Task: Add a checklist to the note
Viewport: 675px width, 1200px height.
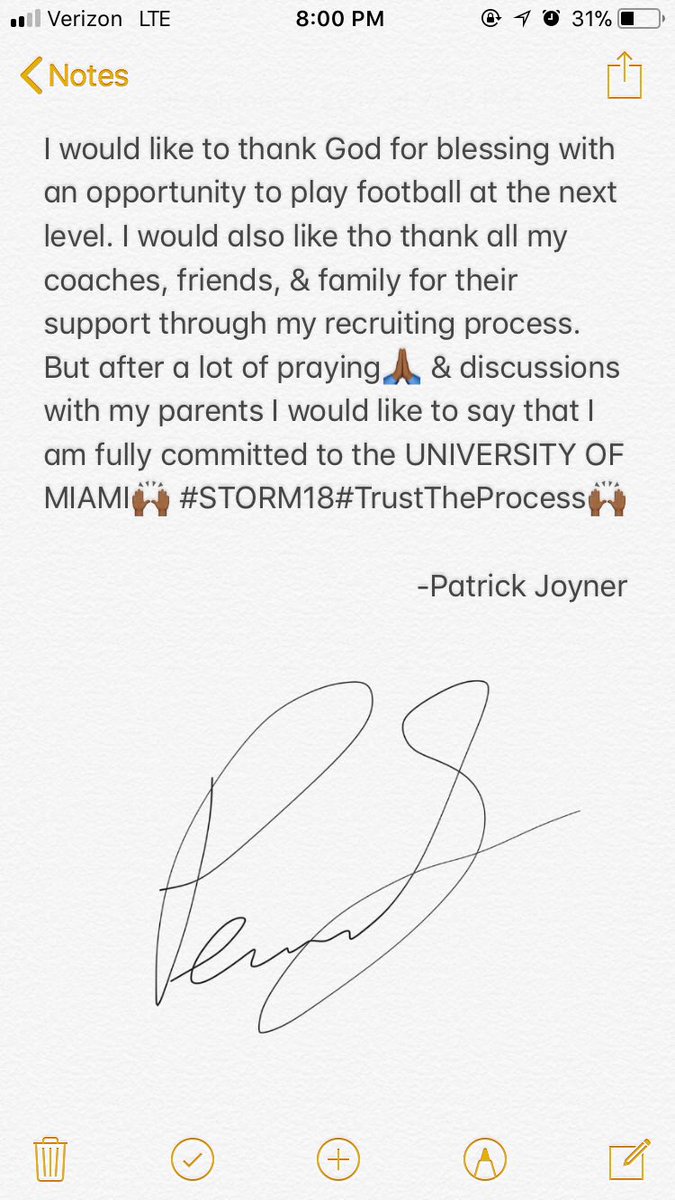Action: (x=191, y=1159)
